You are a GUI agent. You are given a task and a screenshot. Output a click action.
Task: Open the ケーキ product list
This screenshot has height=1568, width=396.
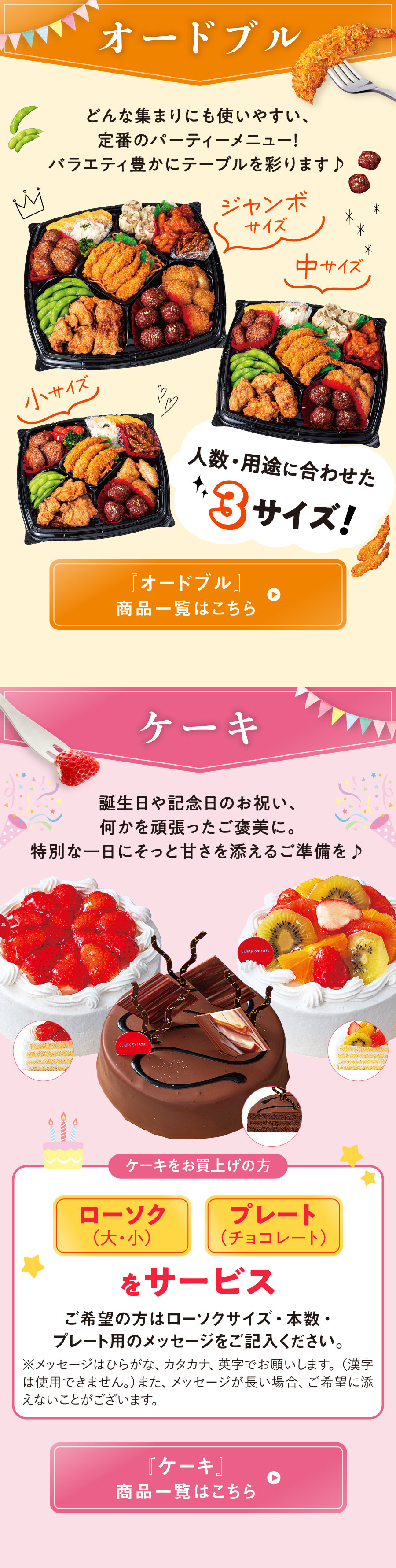[x=198, y=1477]
